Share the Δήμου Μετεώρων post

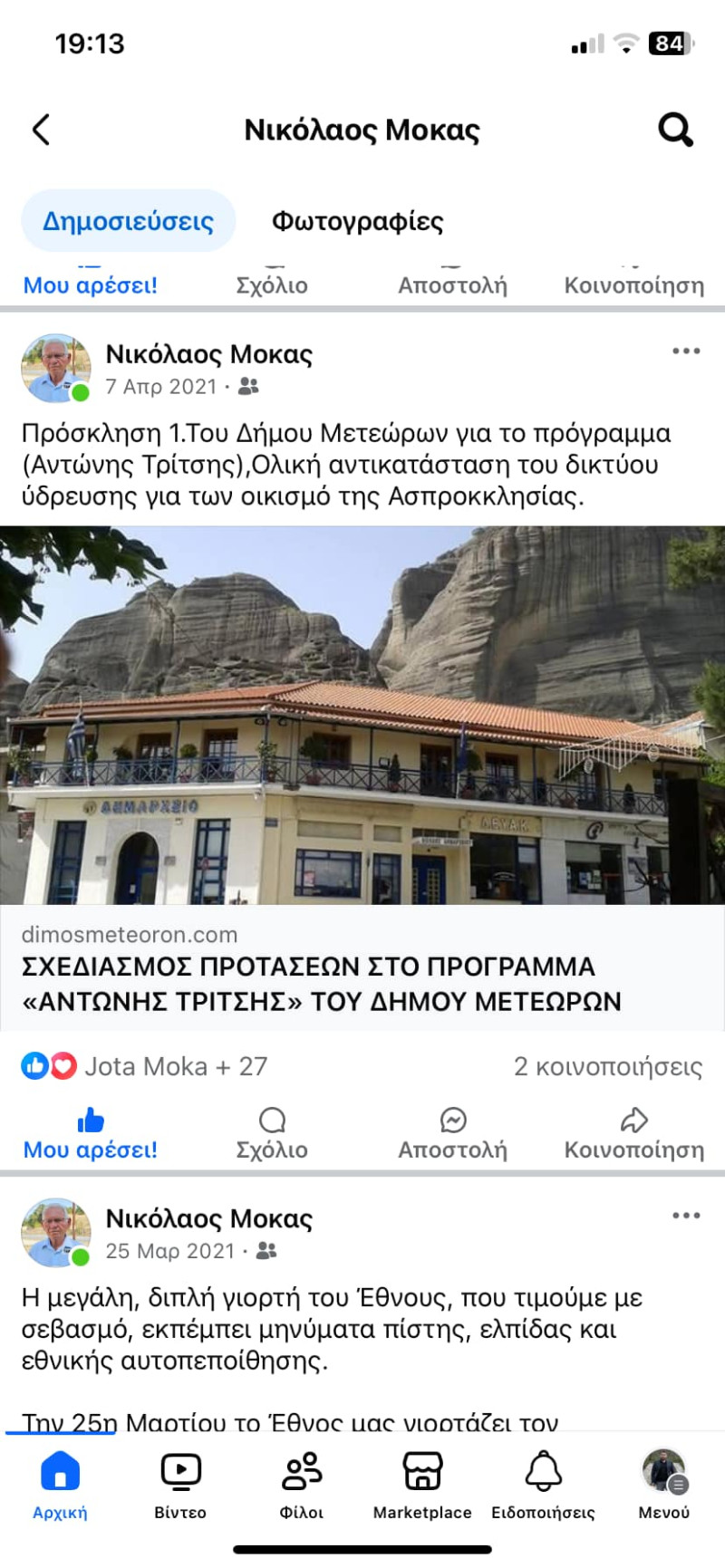tap(633, 1134)
